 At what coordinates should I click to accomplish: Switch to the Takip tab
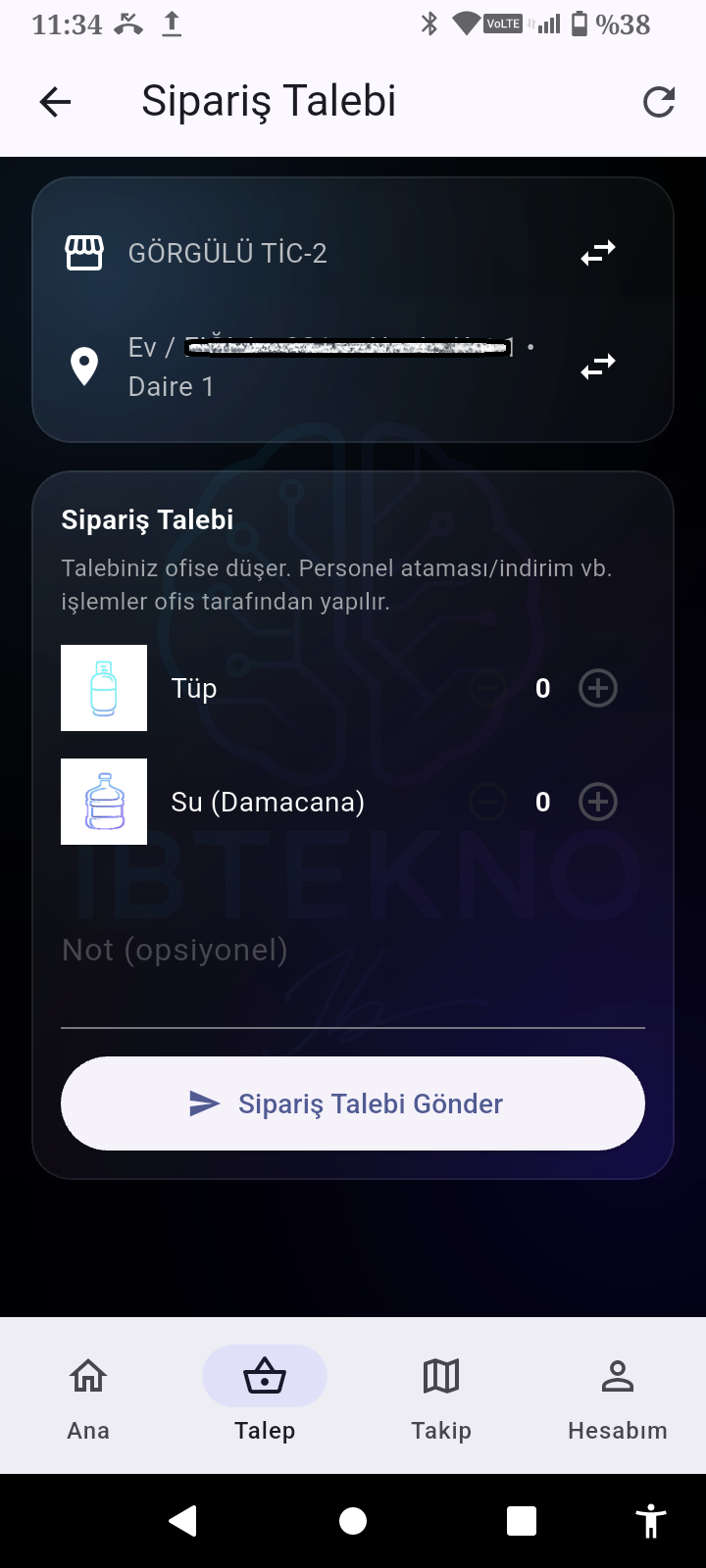coord(441,1394)
